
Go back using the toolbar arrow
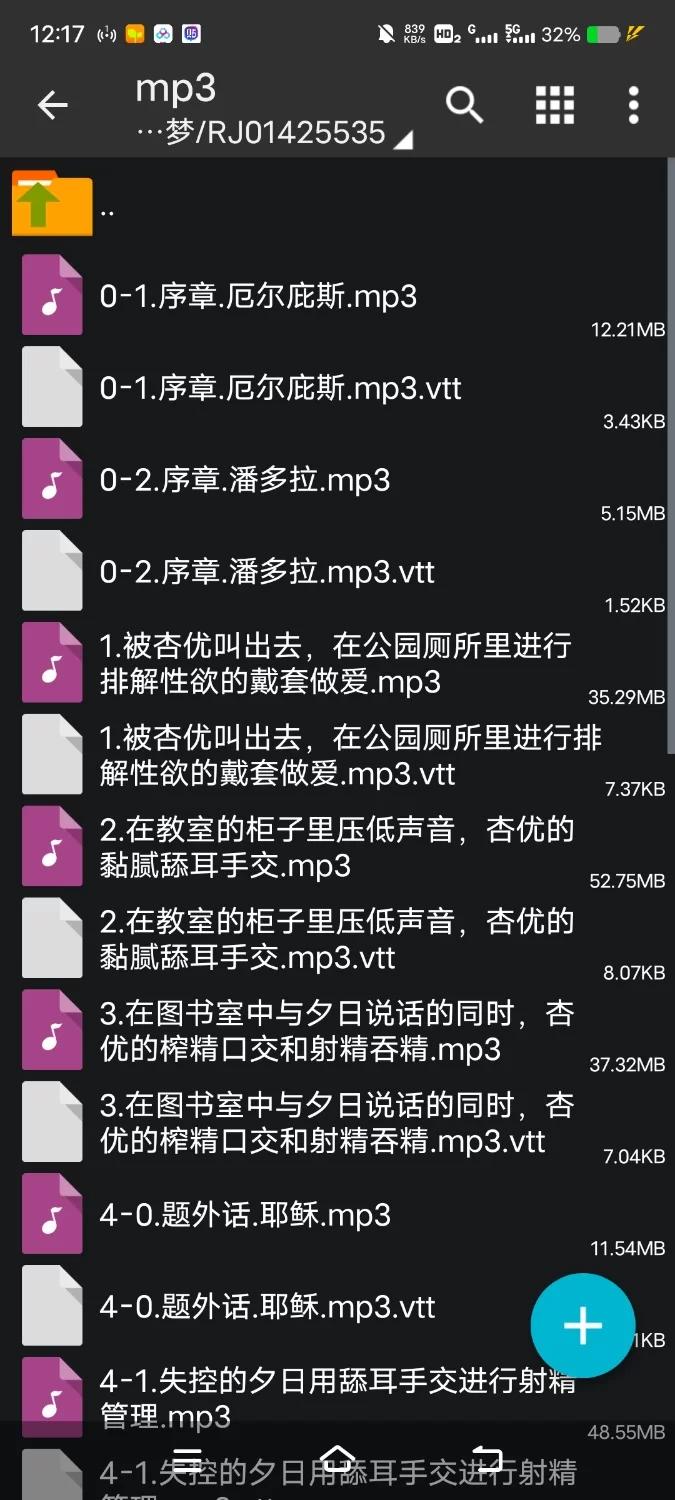pyautogui.click(x=52, y=105)
